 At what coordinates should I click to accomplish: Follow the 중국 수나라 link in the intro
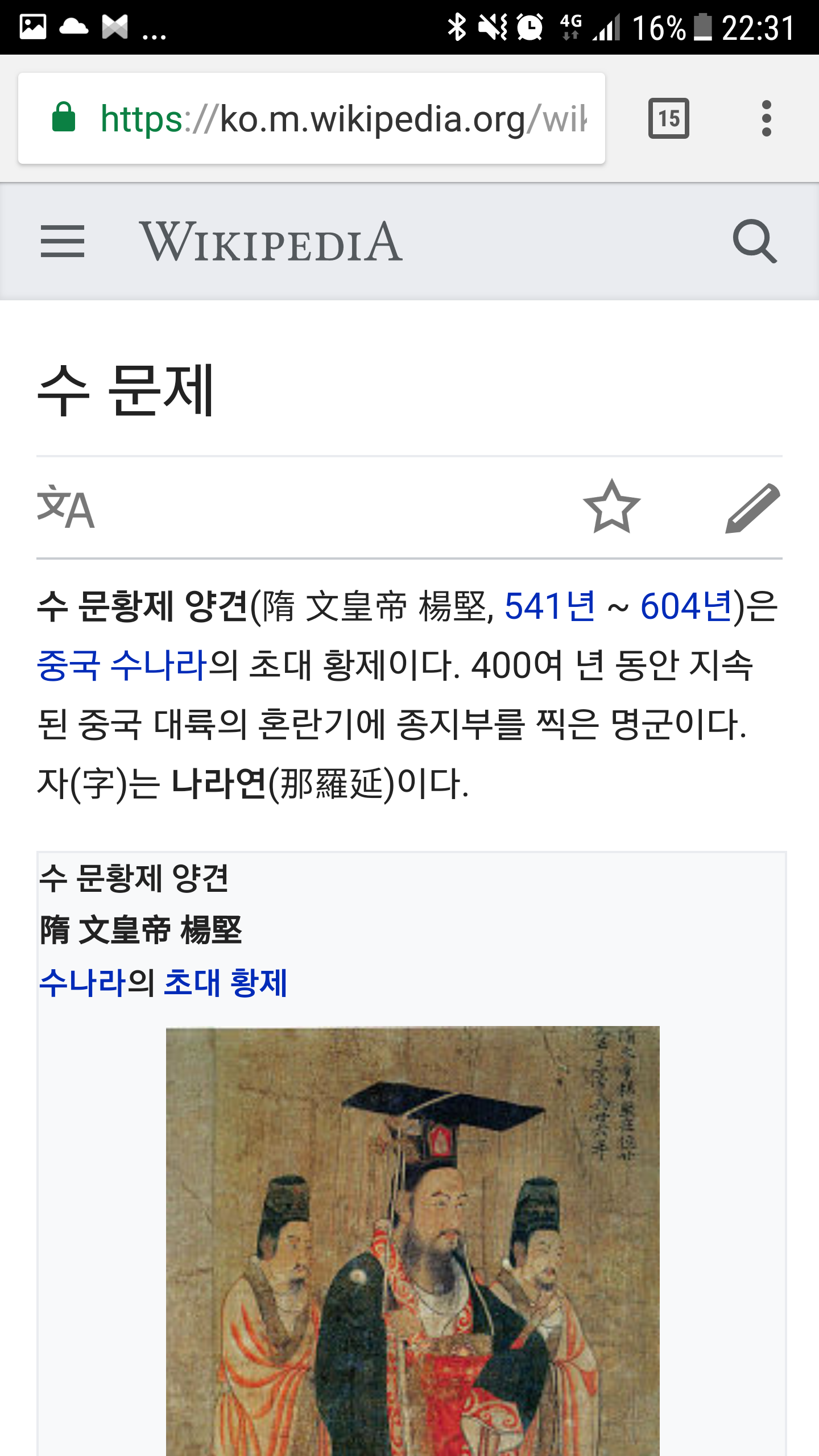click(x=121, y=665)
